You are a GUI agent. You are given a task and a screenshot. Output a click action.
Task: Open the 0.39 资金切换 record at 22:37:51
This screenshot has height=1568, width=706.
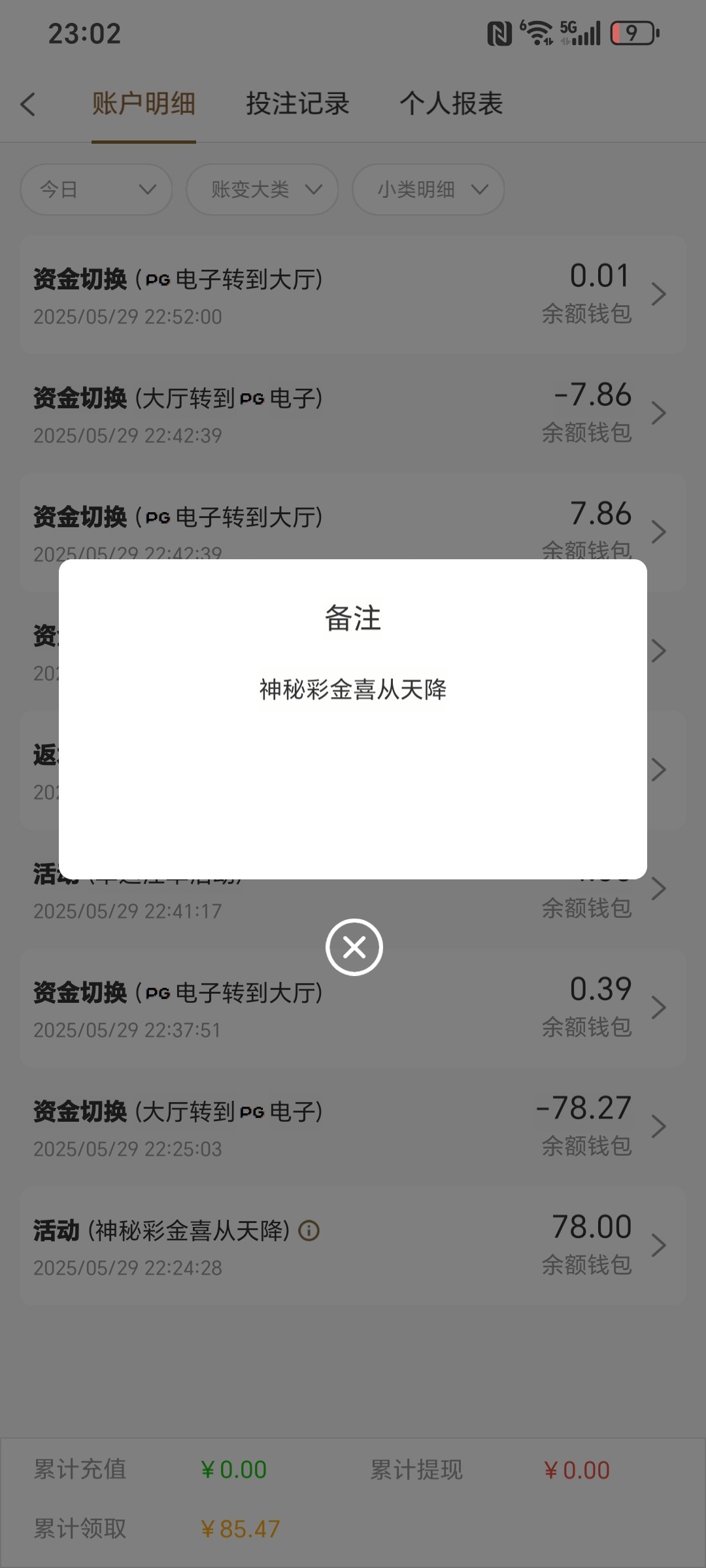(353, 1009)
